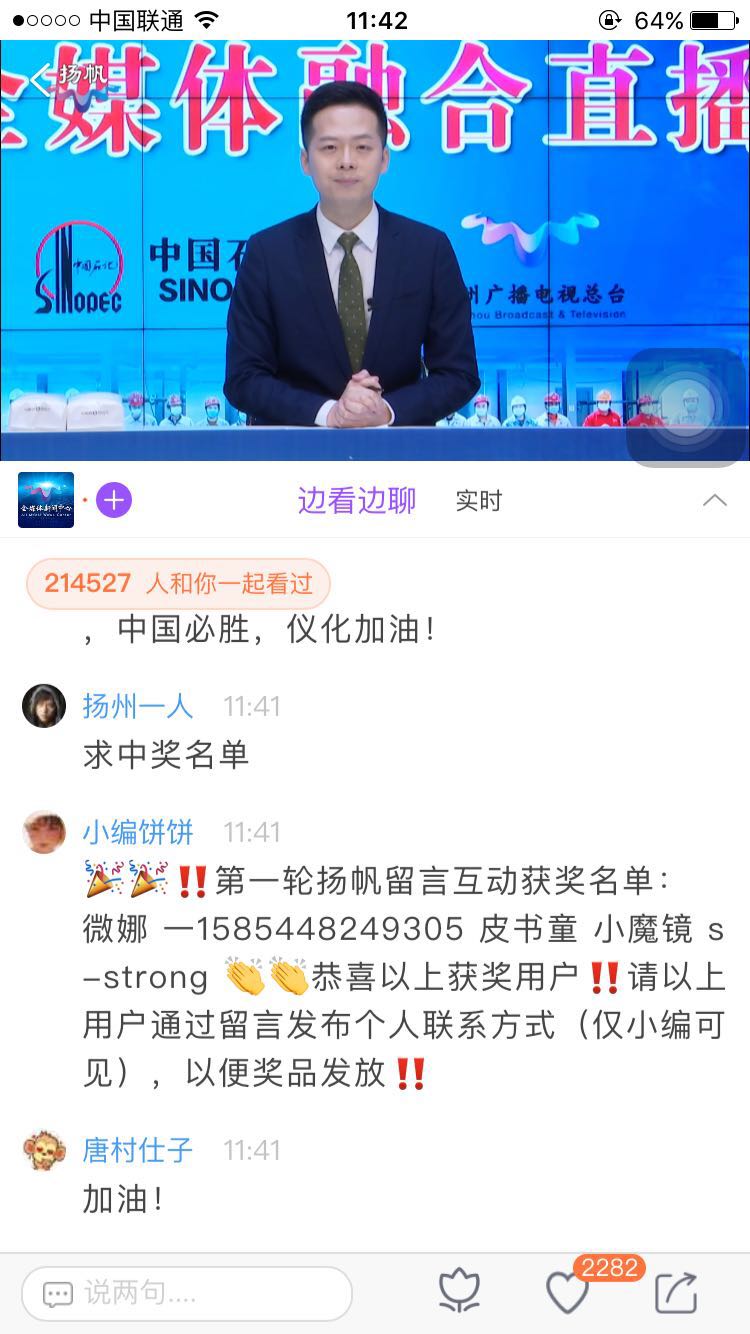Tap the AssistiveTouch floating button
This screenshot has height=1334, width=750.
coord(686,407)
